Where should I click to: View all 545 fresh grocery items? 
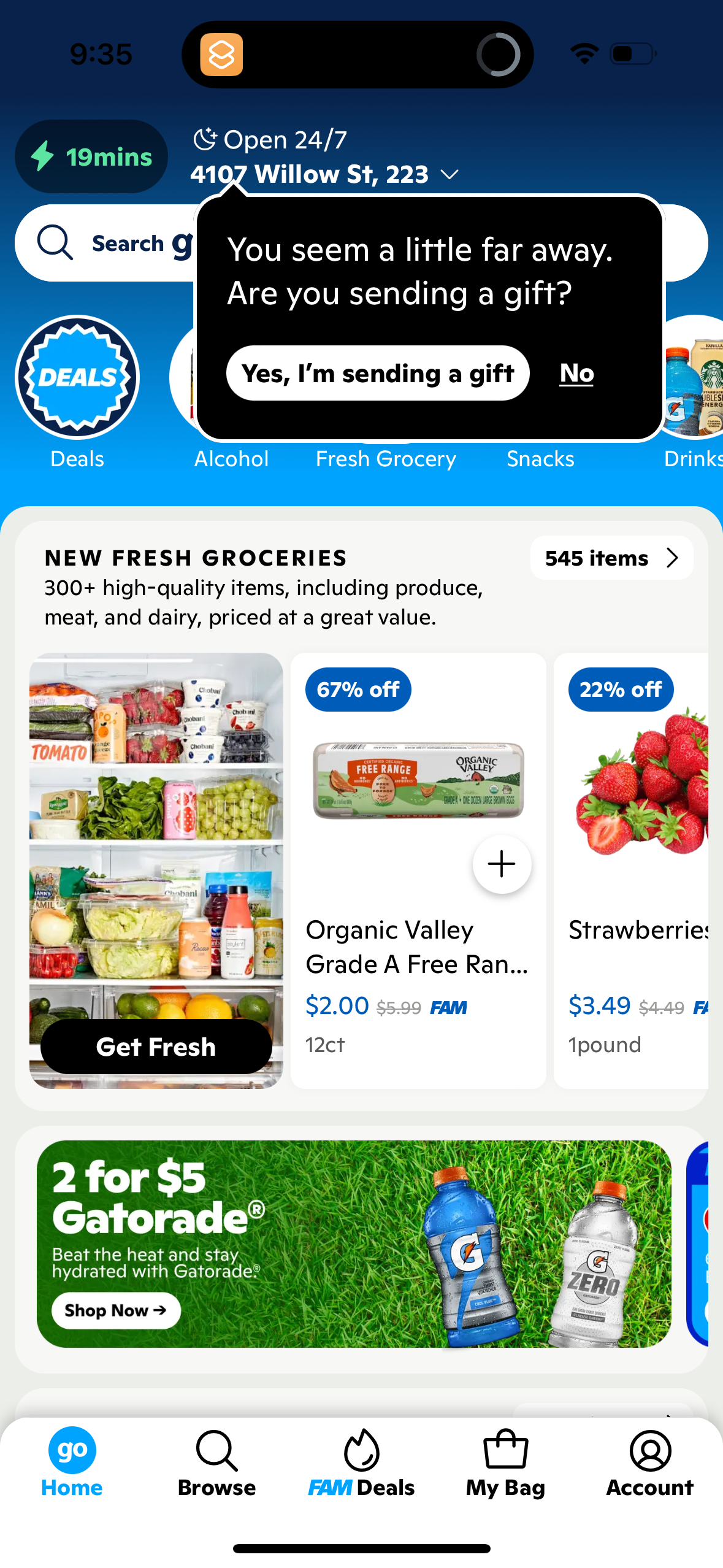tap(611, 558)
